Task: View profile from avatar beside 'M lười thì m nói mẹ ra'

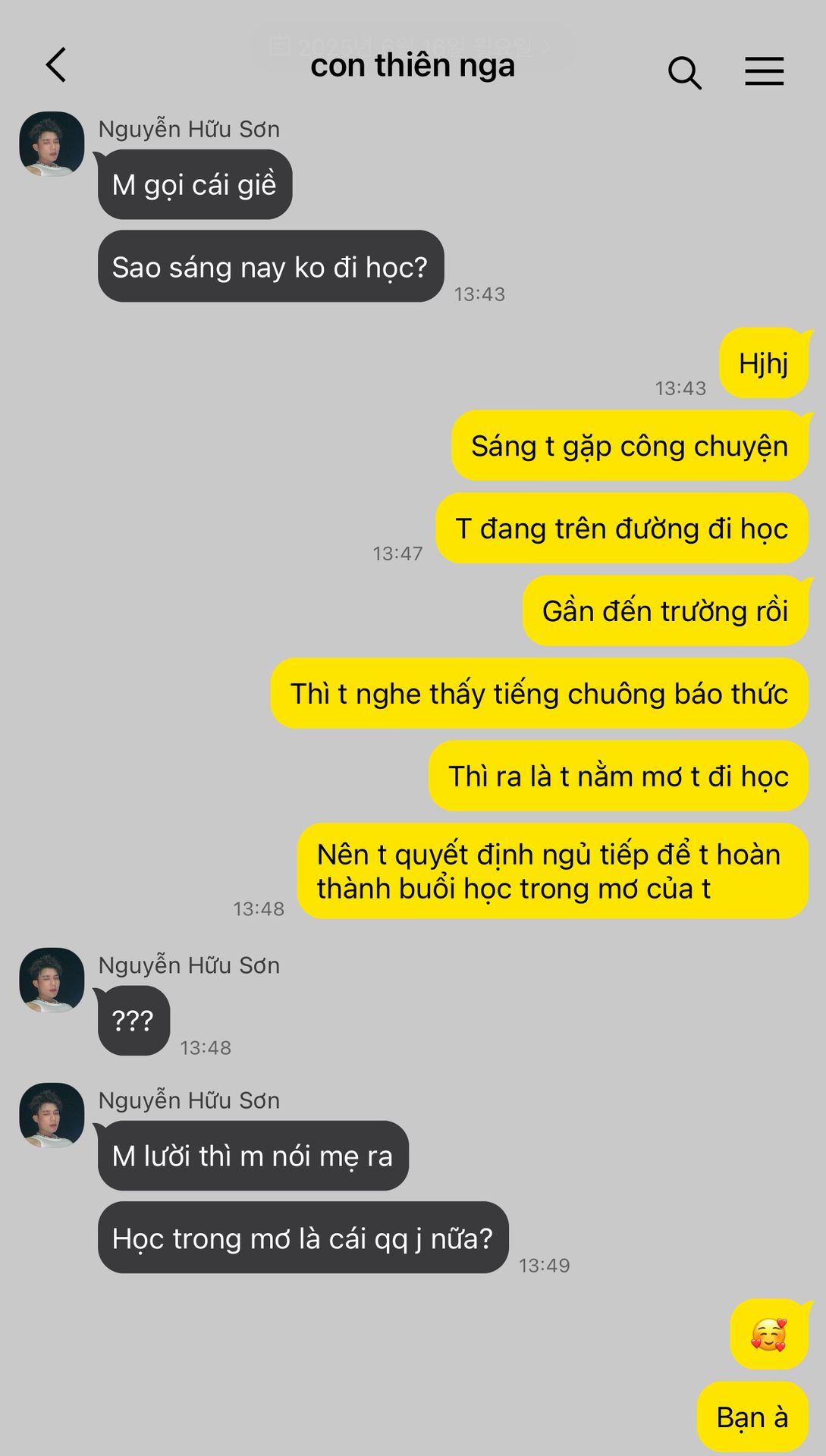Action: point(52,1115)
